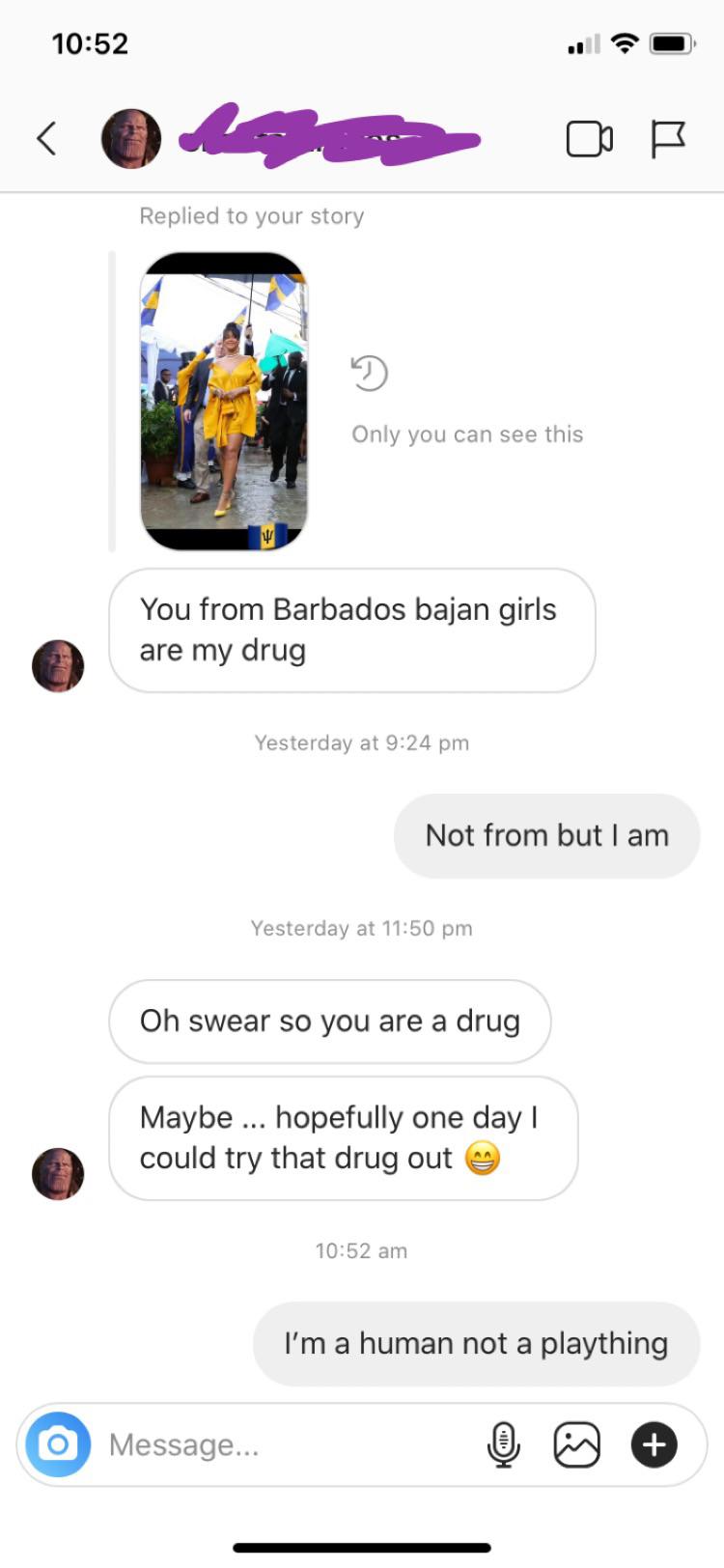Flag this conversation
This screenshot has height=1568, width=724.
pyautogui.click(x=667, y=139)
